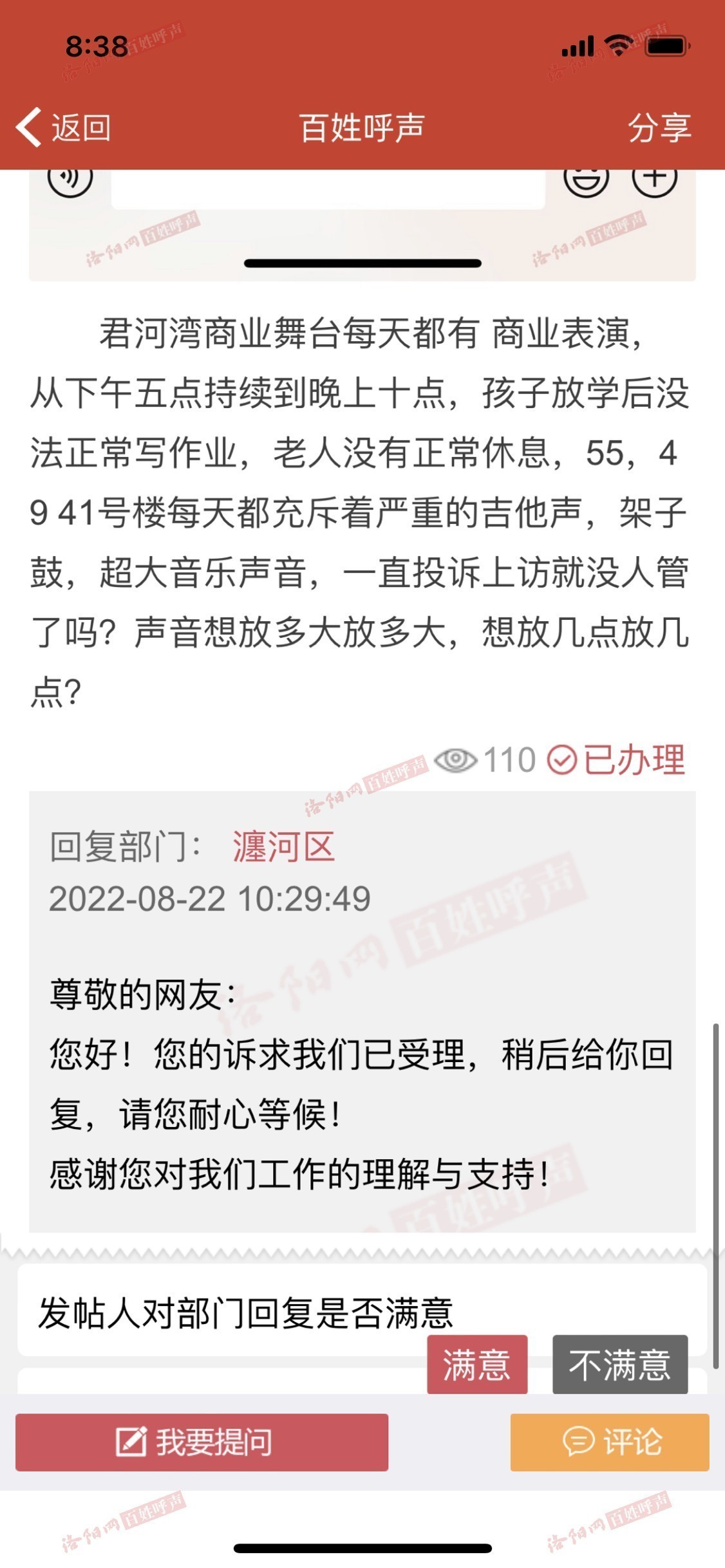Mark department reply as 满意

477,1365
